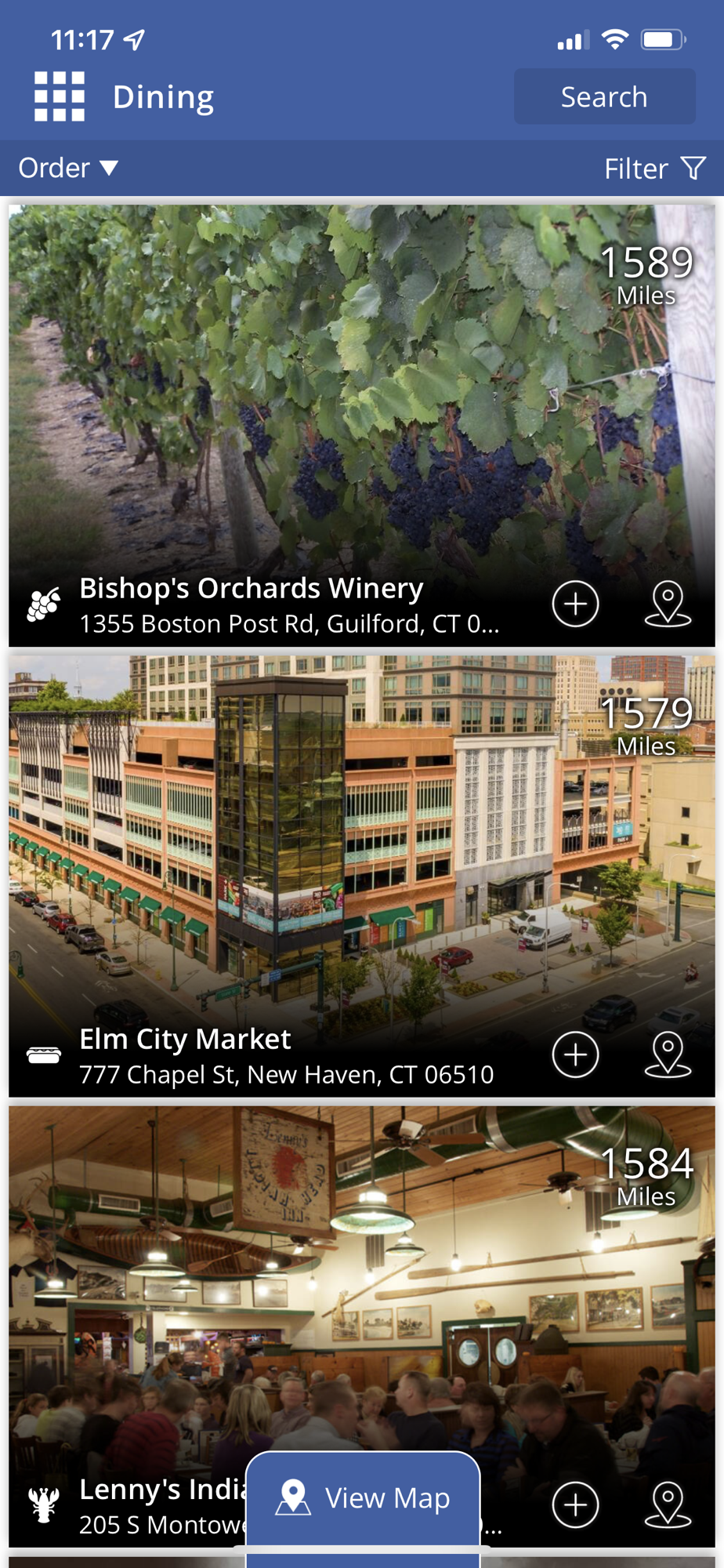Show Bishop's Orchards Winery on map

(668, 604)
